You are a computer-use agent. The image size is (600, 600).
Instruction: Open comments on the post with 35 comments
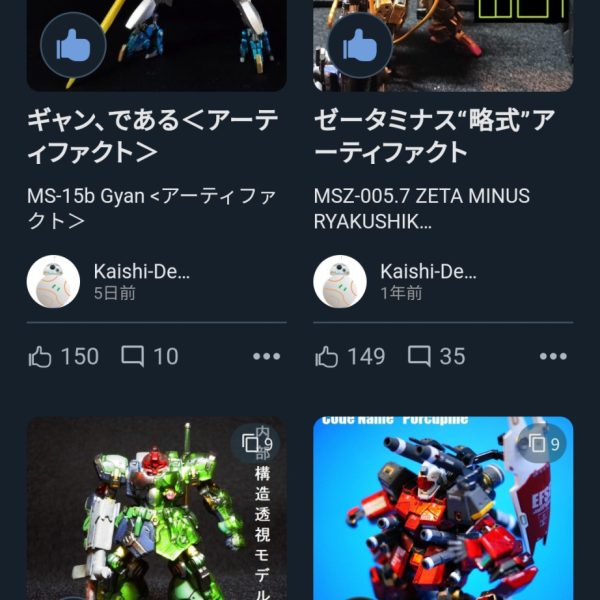coord(420,357)
